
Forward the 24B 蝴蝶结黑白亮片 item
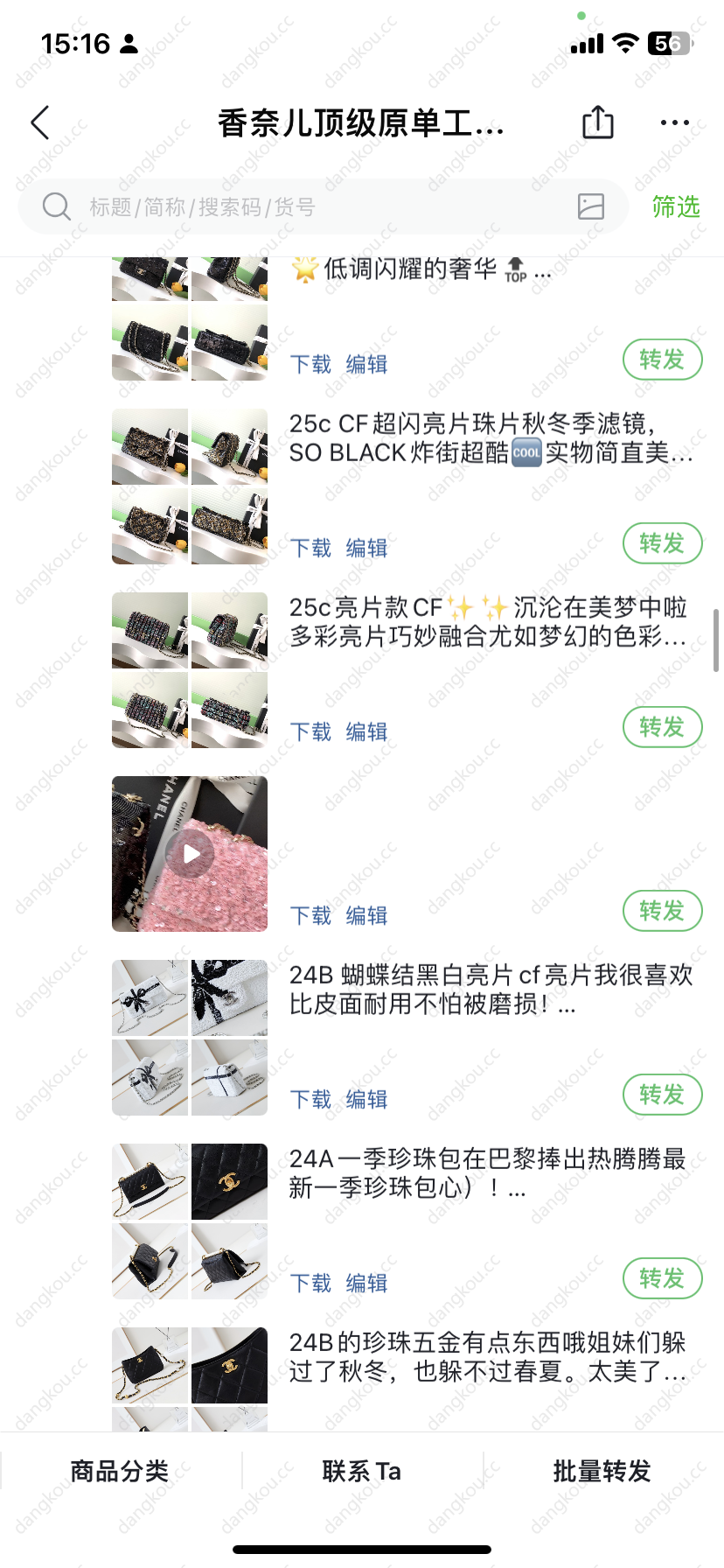click(662, 1095)
